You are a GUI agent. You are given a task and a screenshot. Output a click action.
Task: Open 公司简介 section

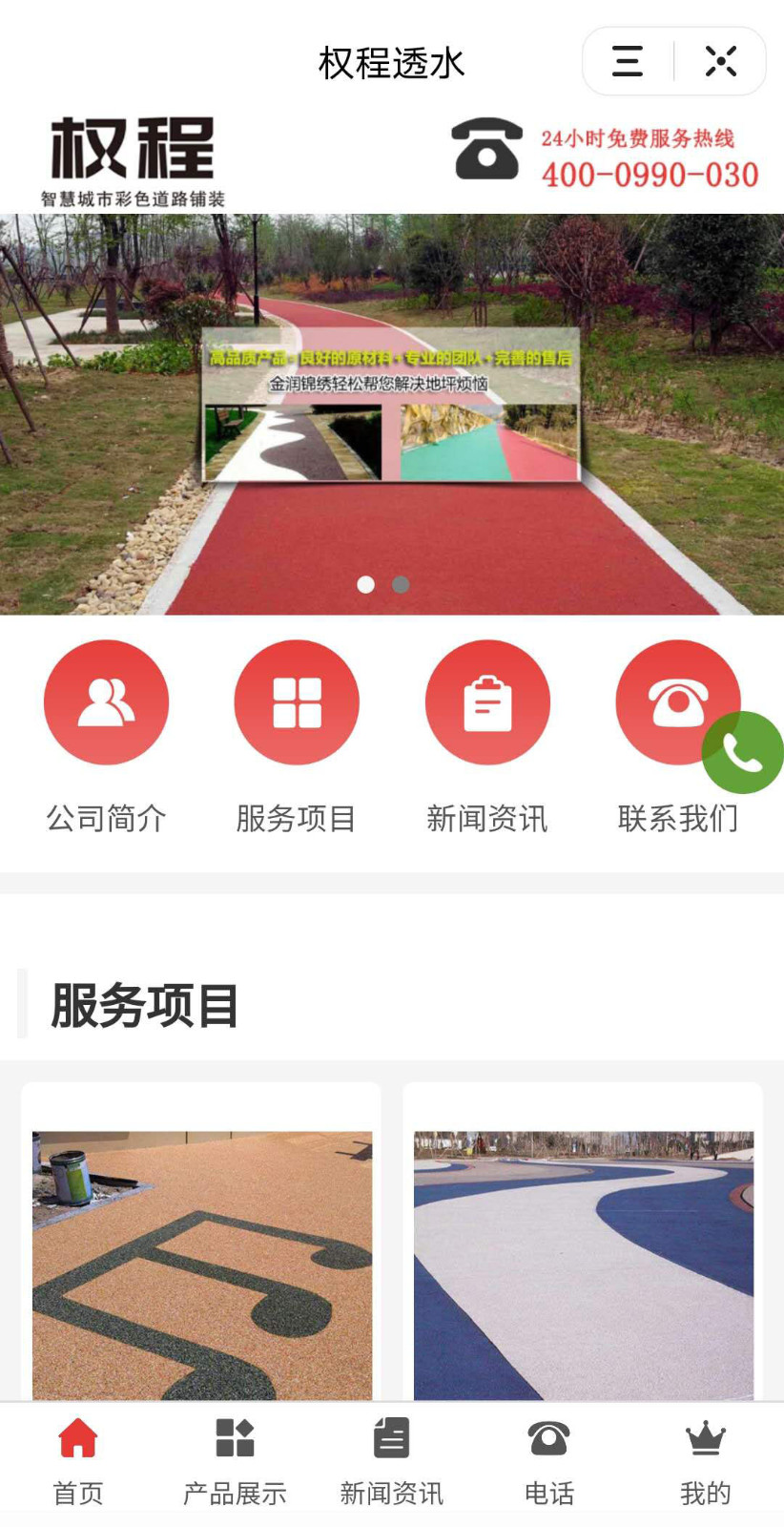[x=106, y=702]
